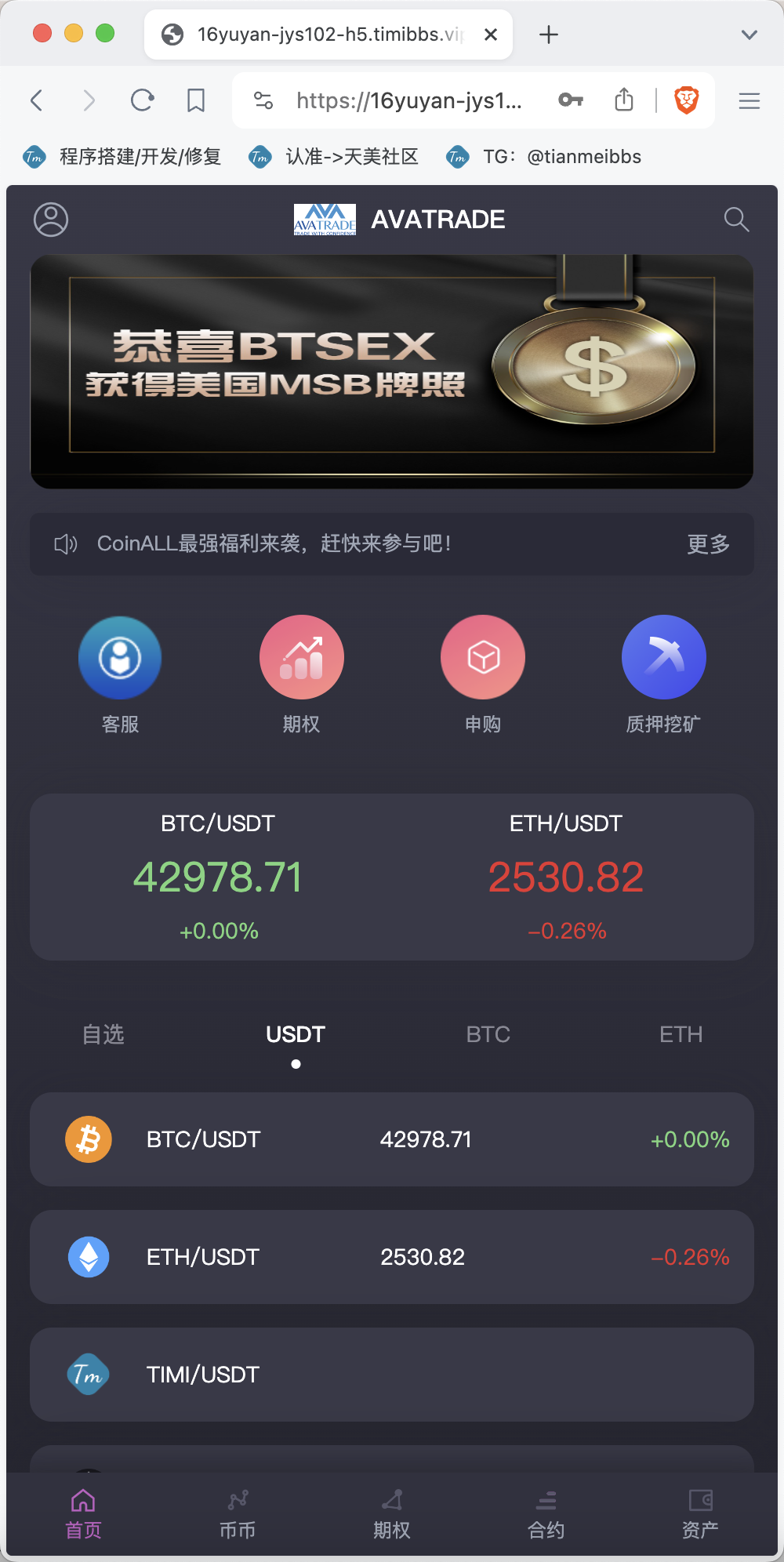Open the user profile icon

[x=51, y=220]
